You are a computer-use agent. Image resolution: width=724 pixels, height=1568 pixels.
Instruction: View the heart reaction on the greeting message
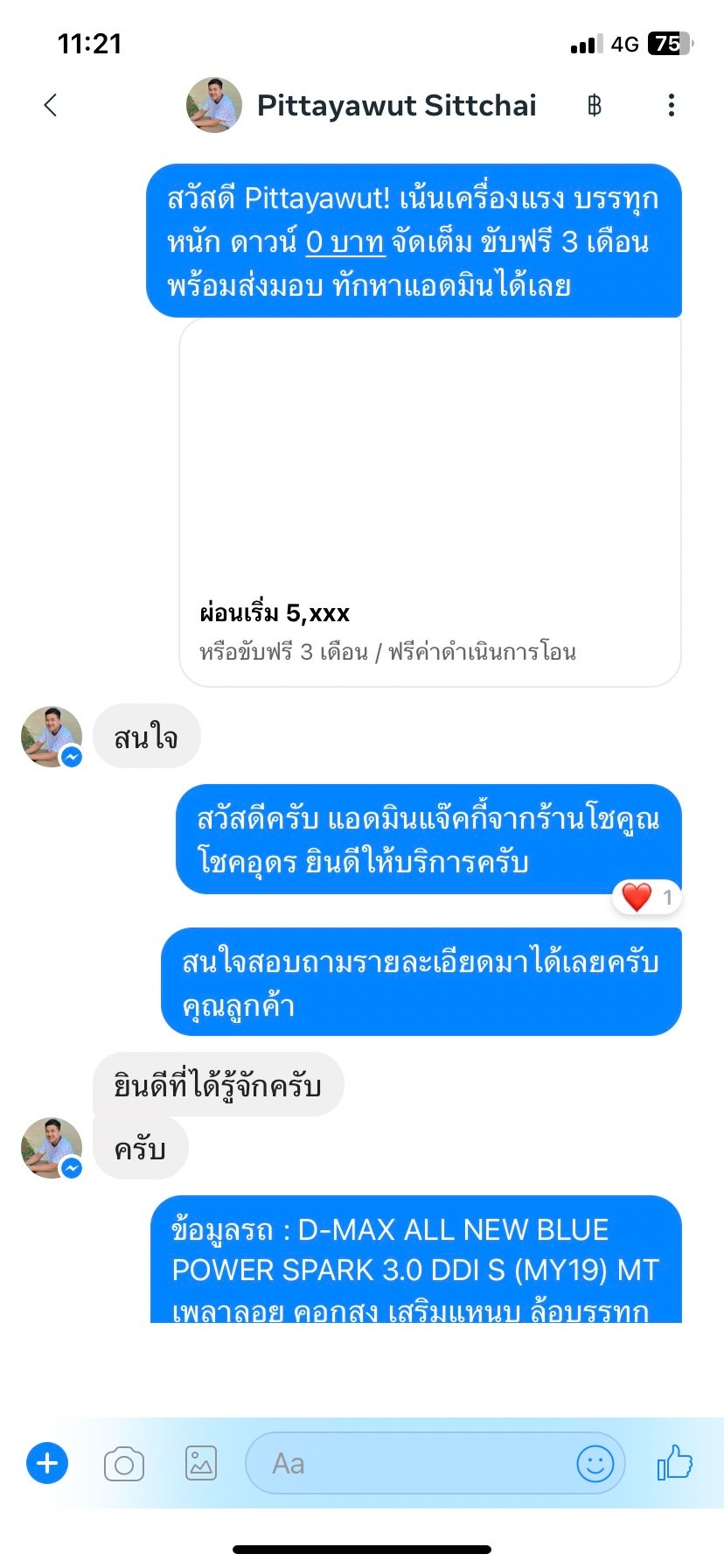646,897
